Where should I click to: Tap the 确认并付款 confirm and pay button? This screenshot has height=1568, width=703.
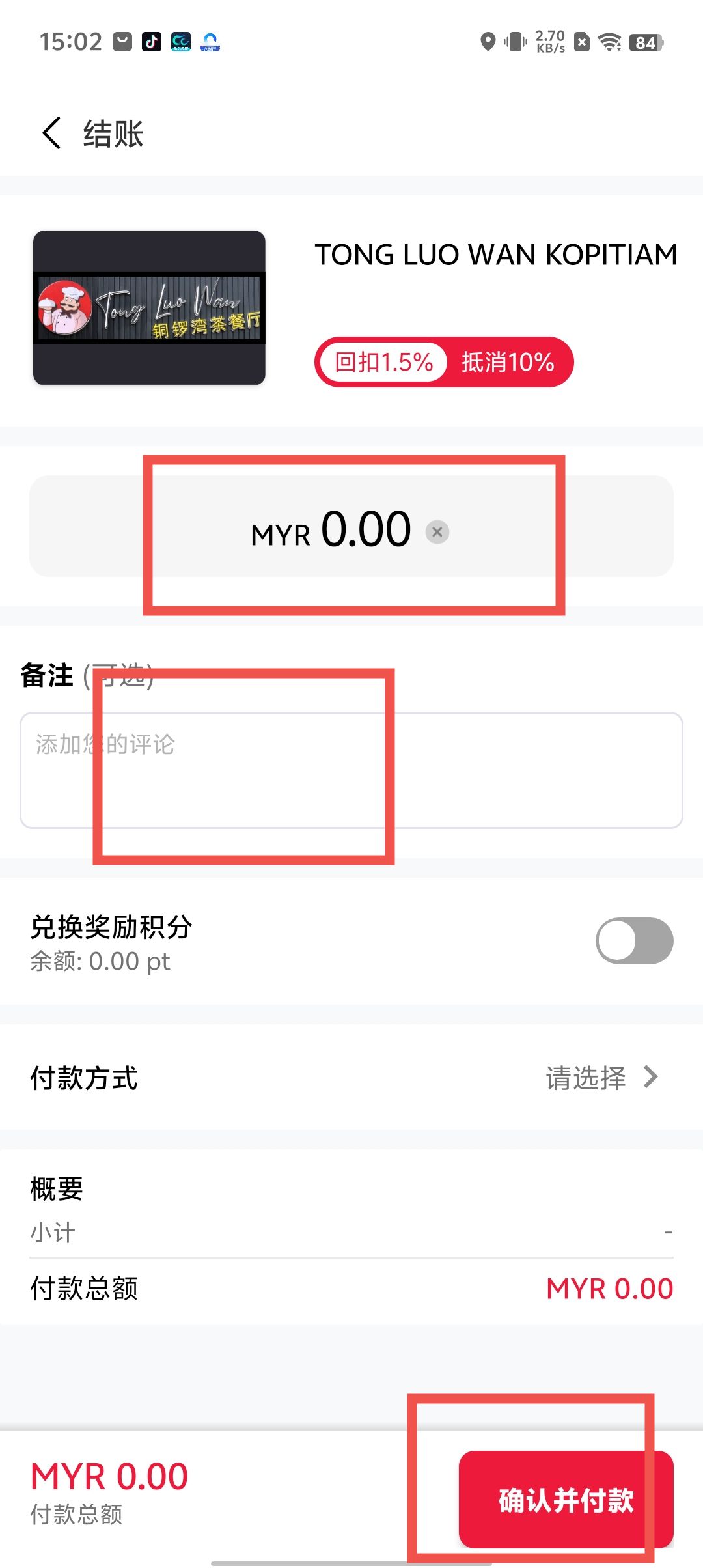point(566,1500)
